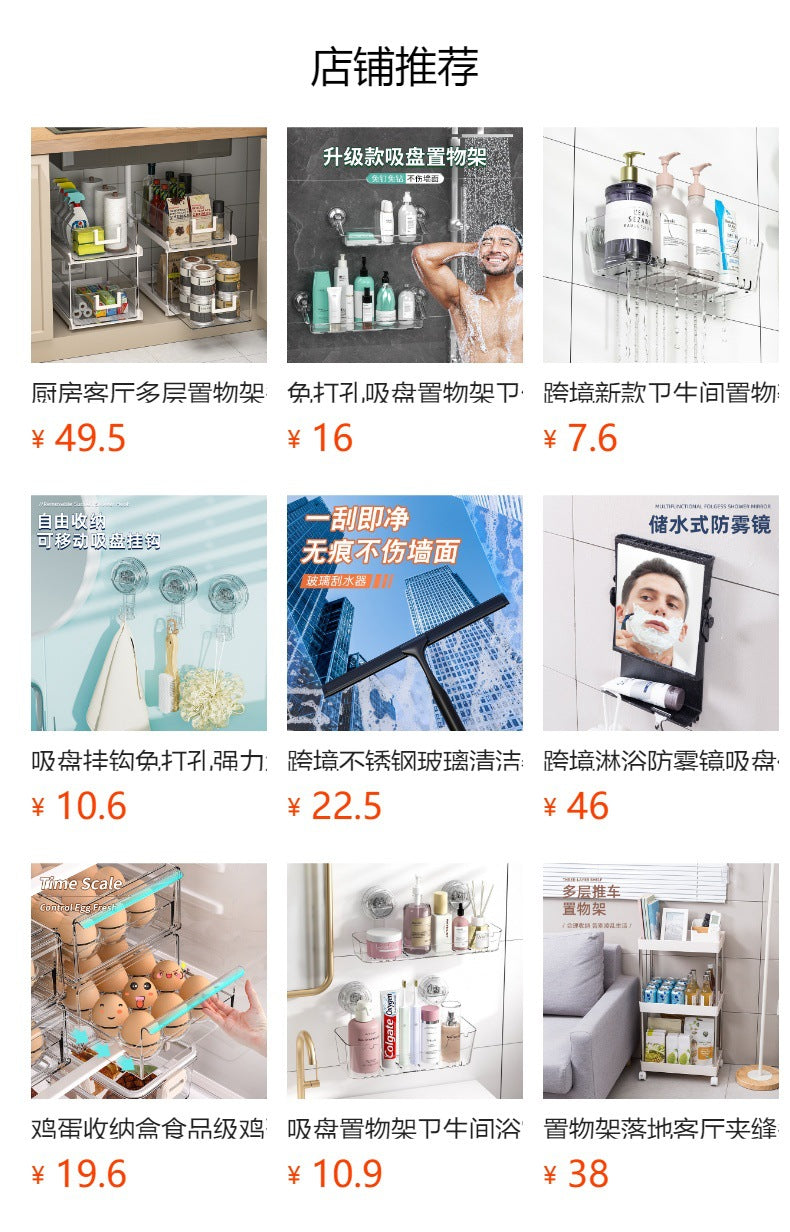The width and height of the screenshot is (790, 1232).
Task: Open the ¥10.9 suction cup bathroom shelf
Action: (404, 981)
